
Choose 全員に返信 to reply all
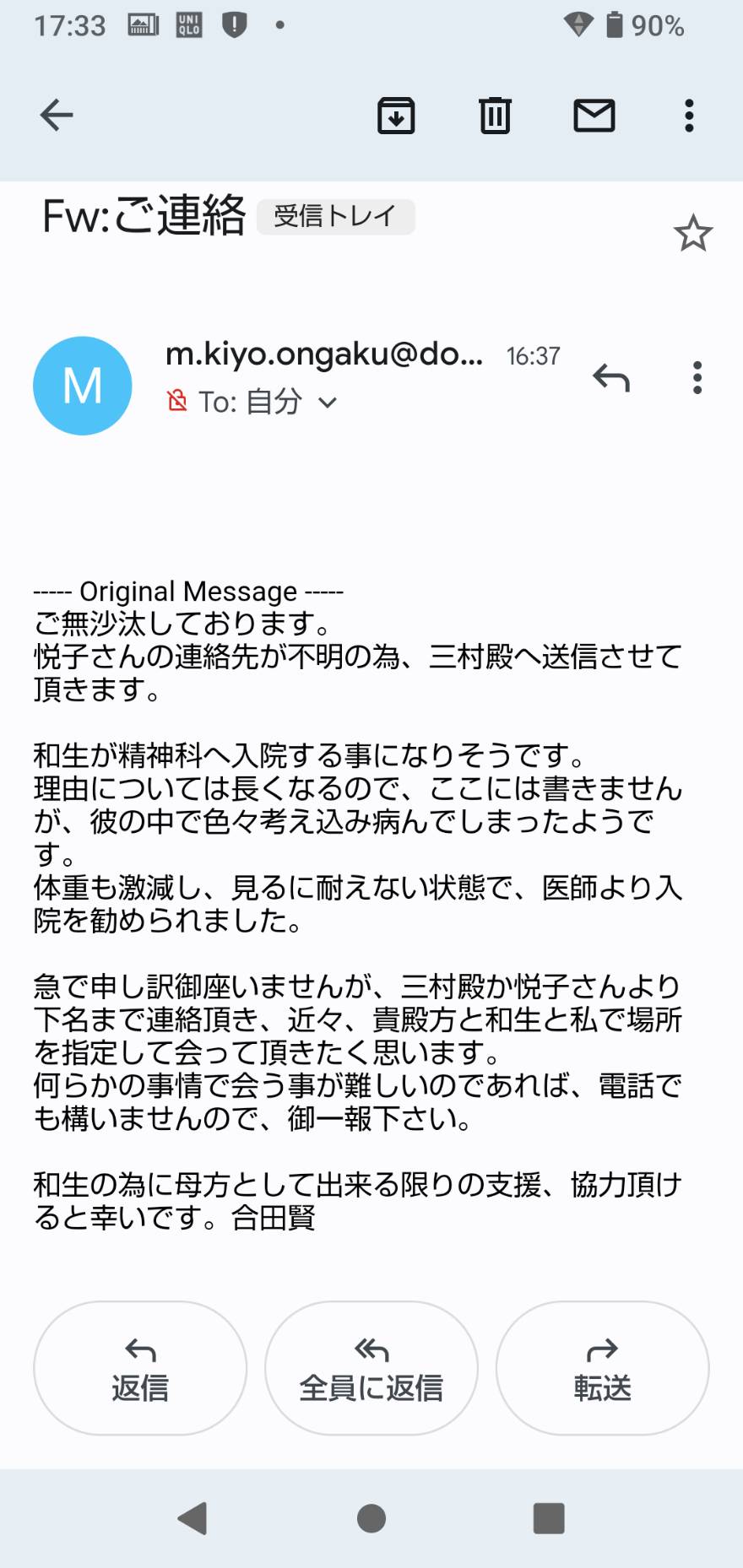pyautogui.click(x=371, y=1368)
